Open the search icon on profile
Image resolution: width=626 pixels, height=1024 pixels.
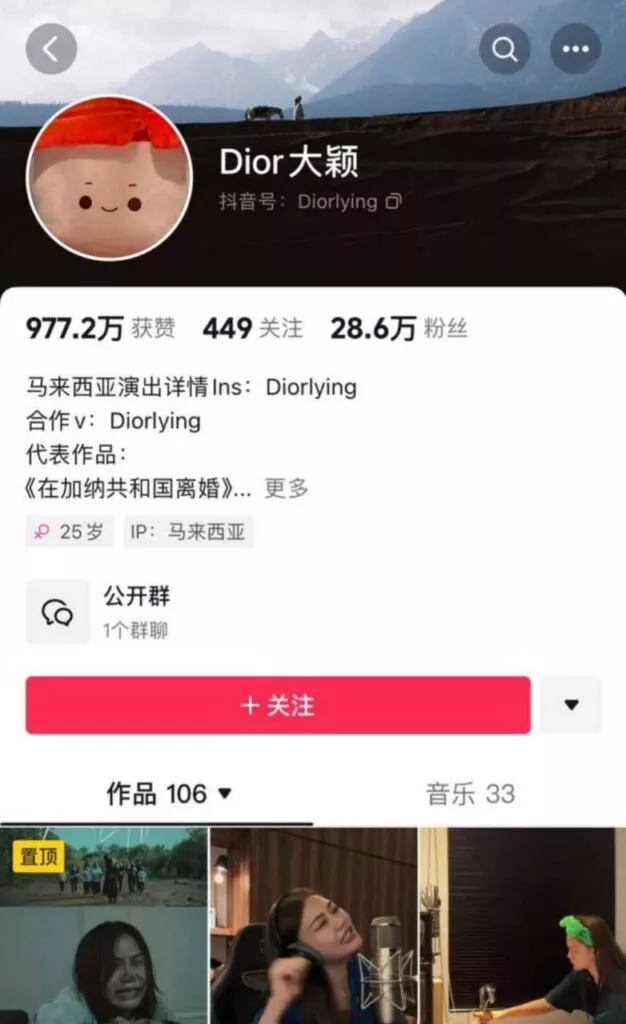(505, 49)
